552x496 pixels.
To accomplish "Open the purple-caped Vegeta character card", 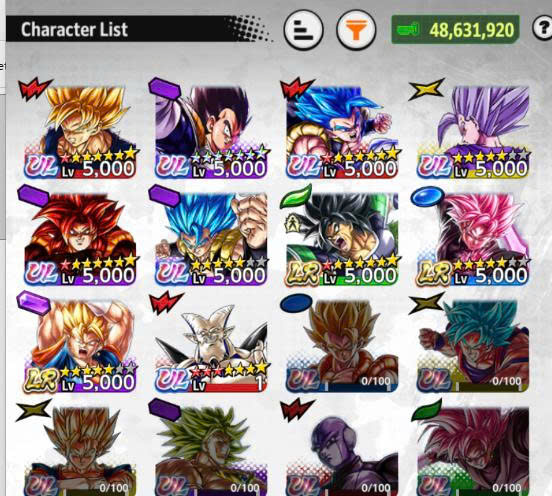I will click(210, 129).
